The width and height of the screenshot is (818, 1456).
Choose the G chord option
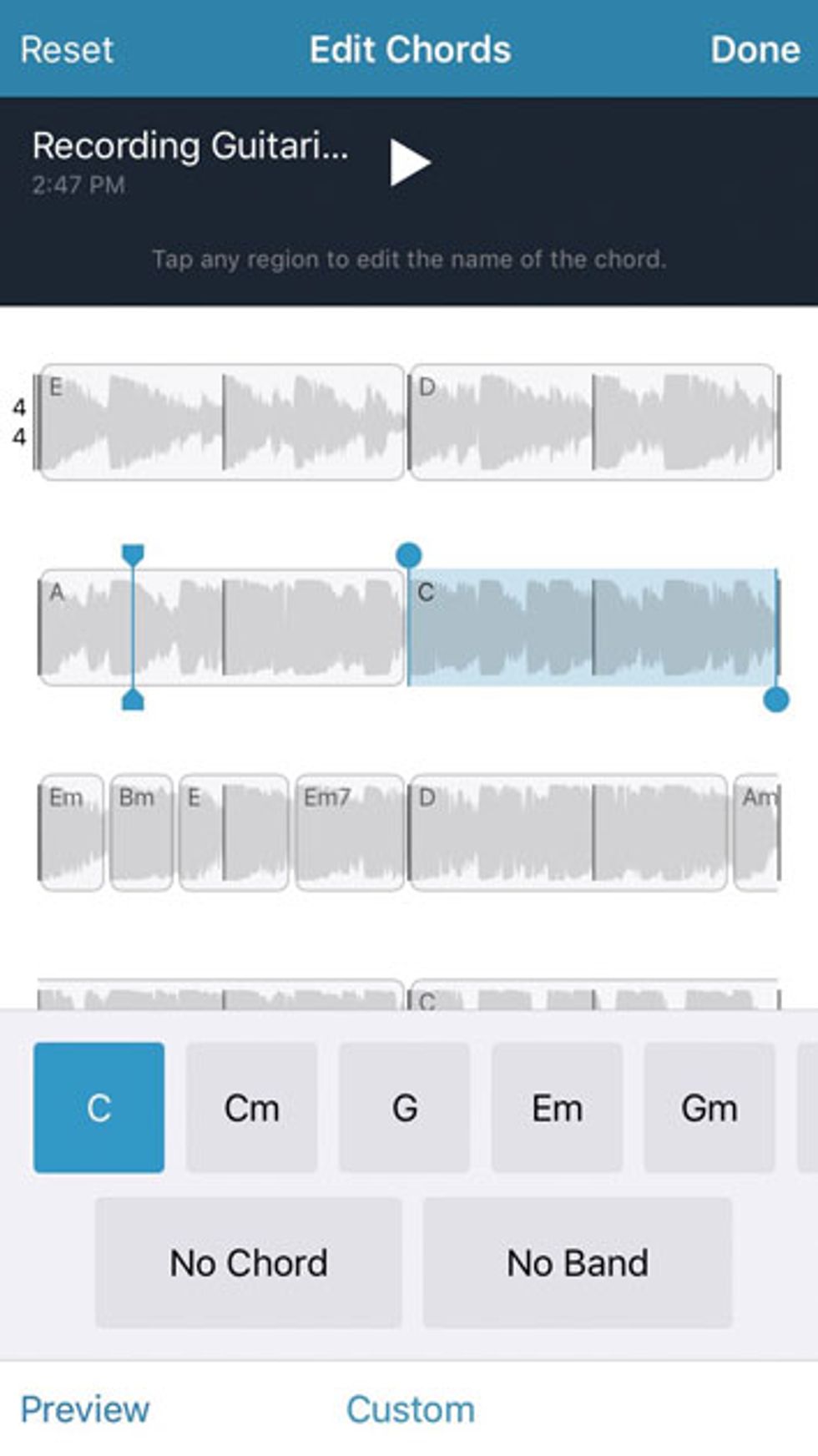click(x=405, y=1108)
